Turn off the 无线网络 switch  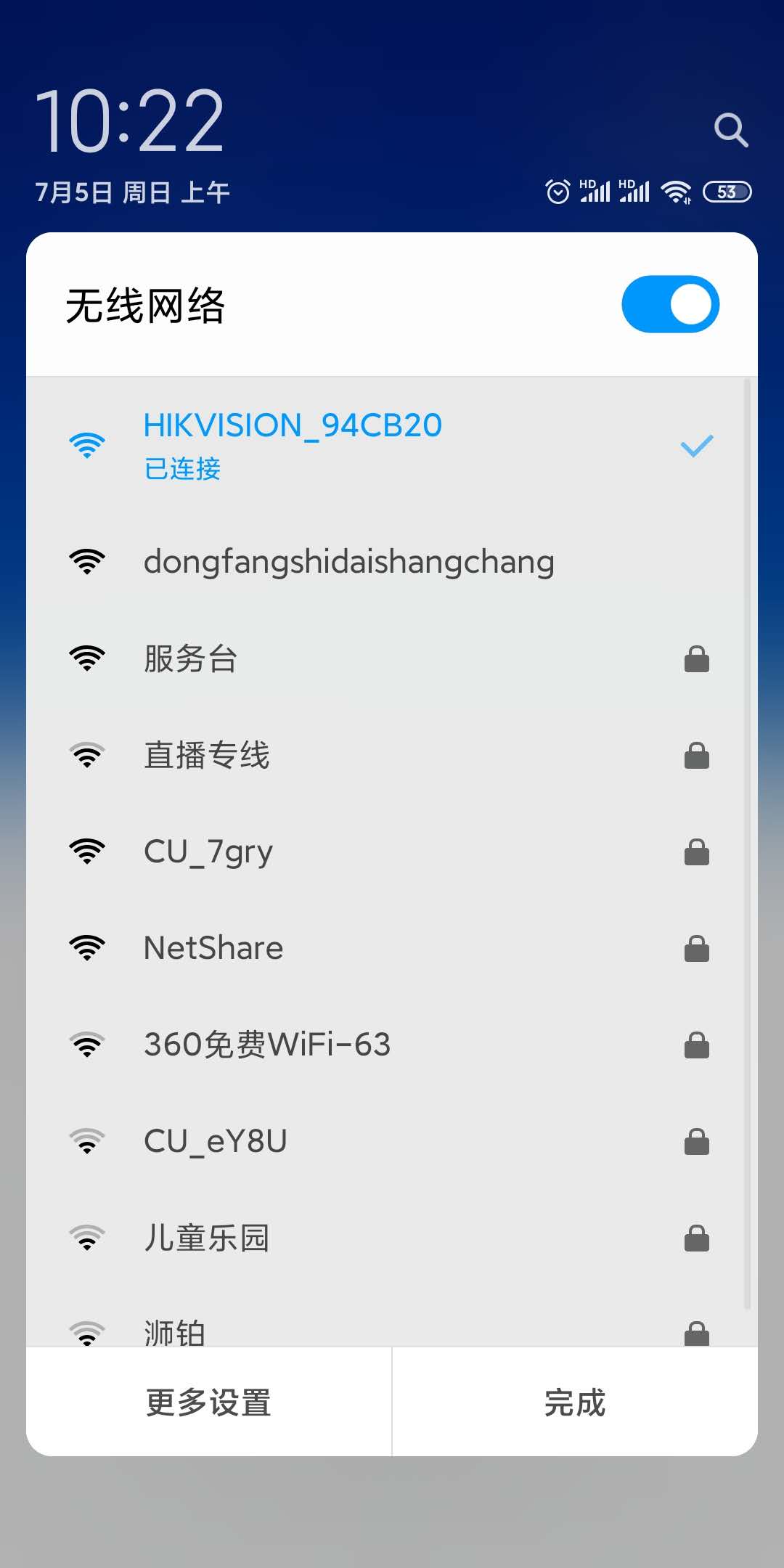pos(669,304)
